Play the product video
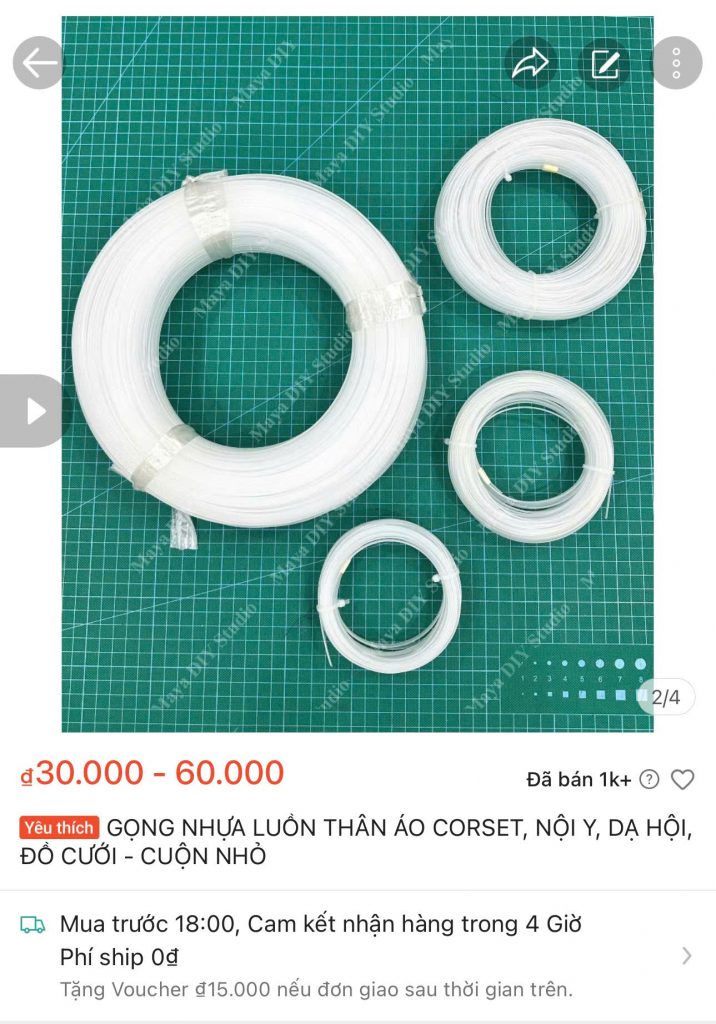The height and width of the screenshot is (1024, 716). click(x=33, y=410)
